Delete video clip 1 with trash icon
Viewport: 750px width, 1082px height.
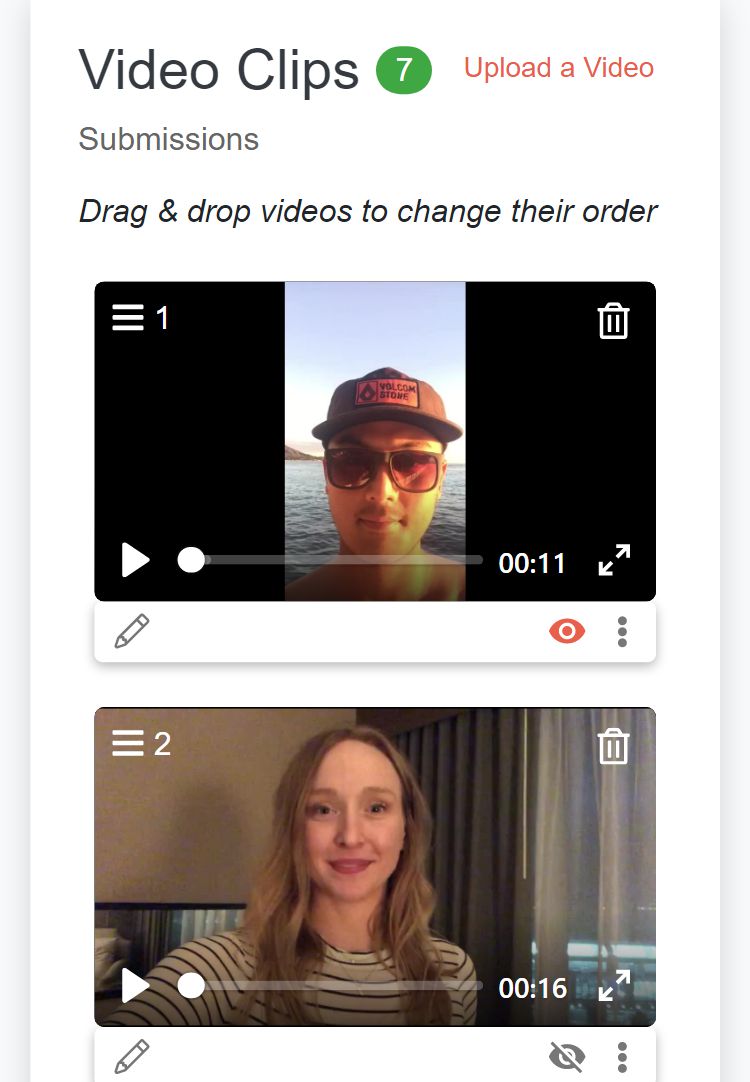(x=613, y=321)
